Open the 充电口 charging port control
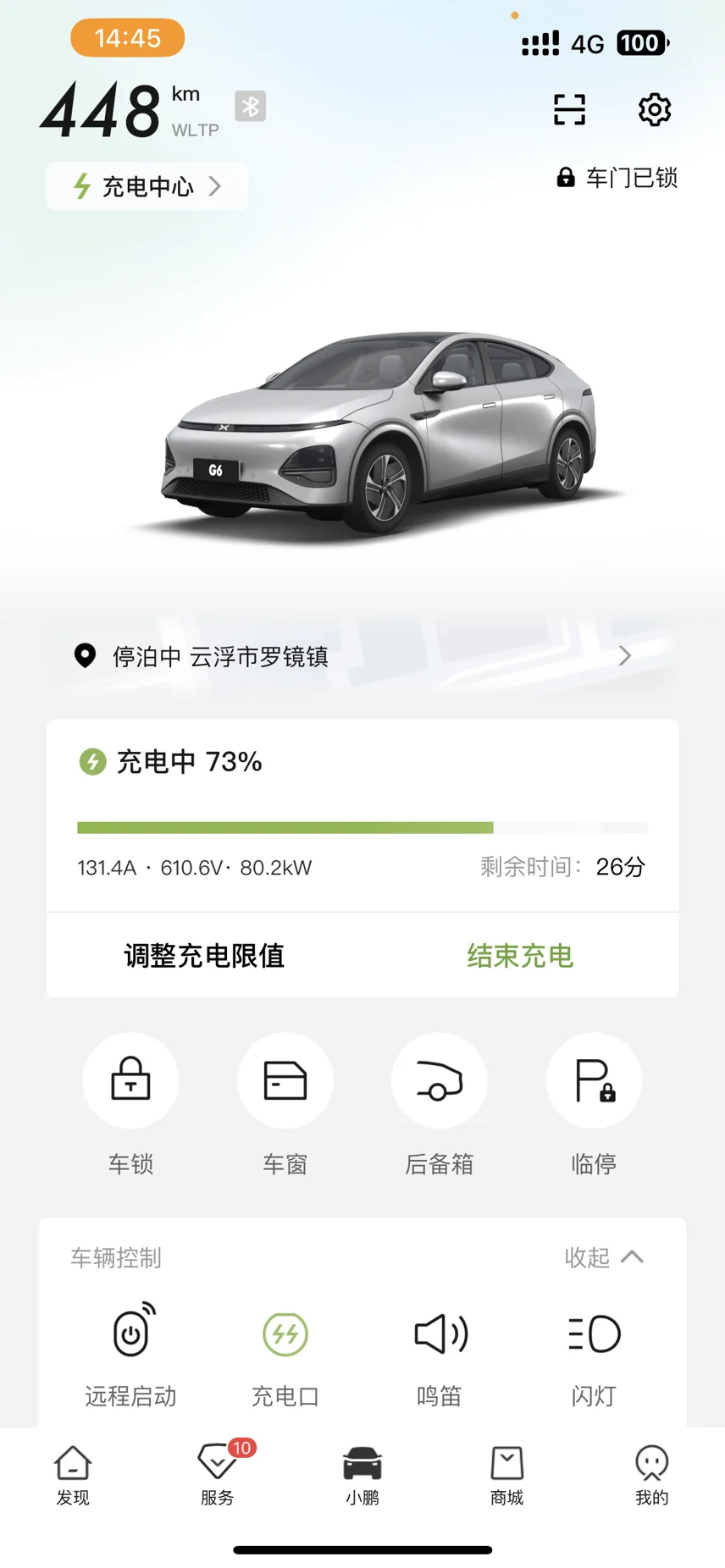The height and width of the screenshot is (1568, 725). coord(285,1335)
